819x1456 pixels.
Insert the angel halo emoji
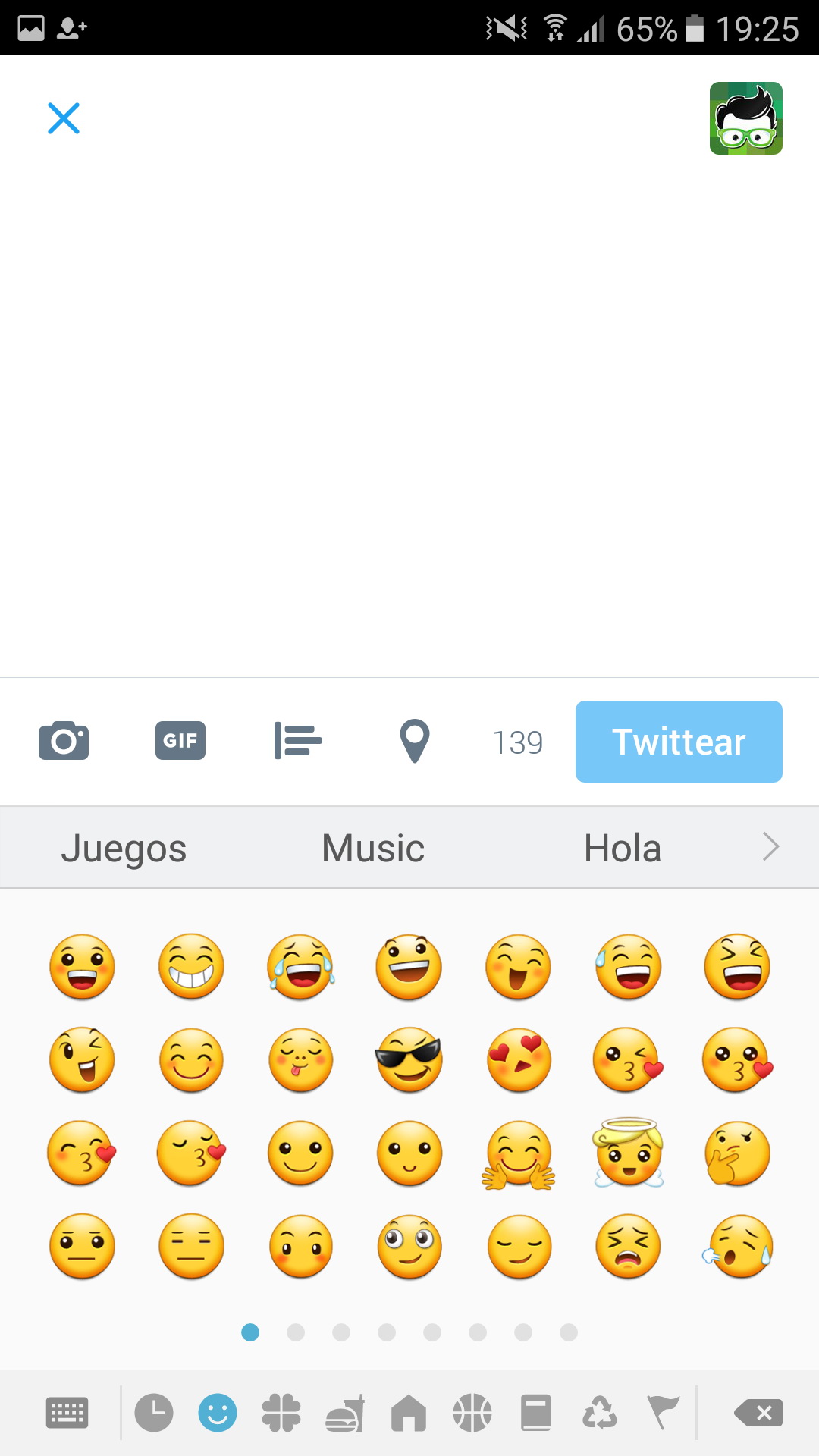(629, 1153)
